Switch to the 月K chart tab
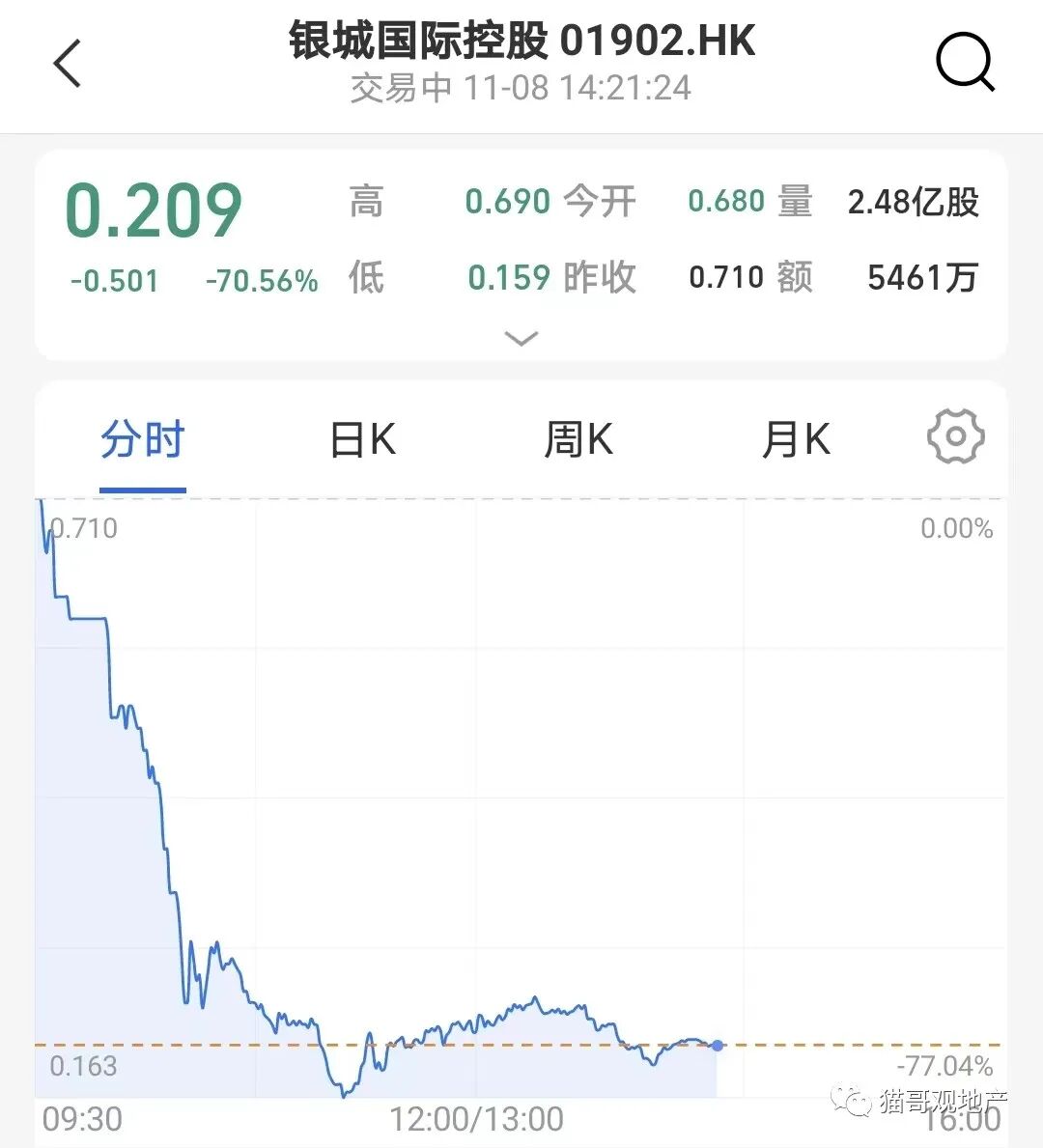 [x=796, y=440]
